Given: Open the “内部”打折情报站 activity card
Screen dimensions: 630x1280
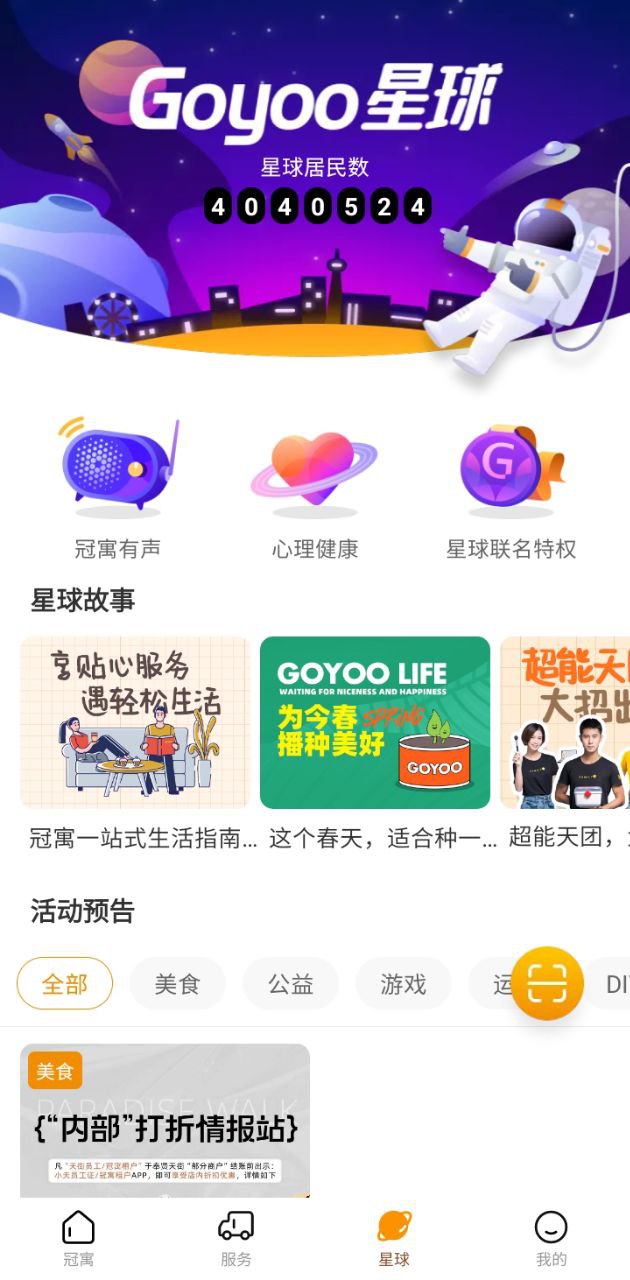Looking at the screenshot, I should click(165, 1120).
